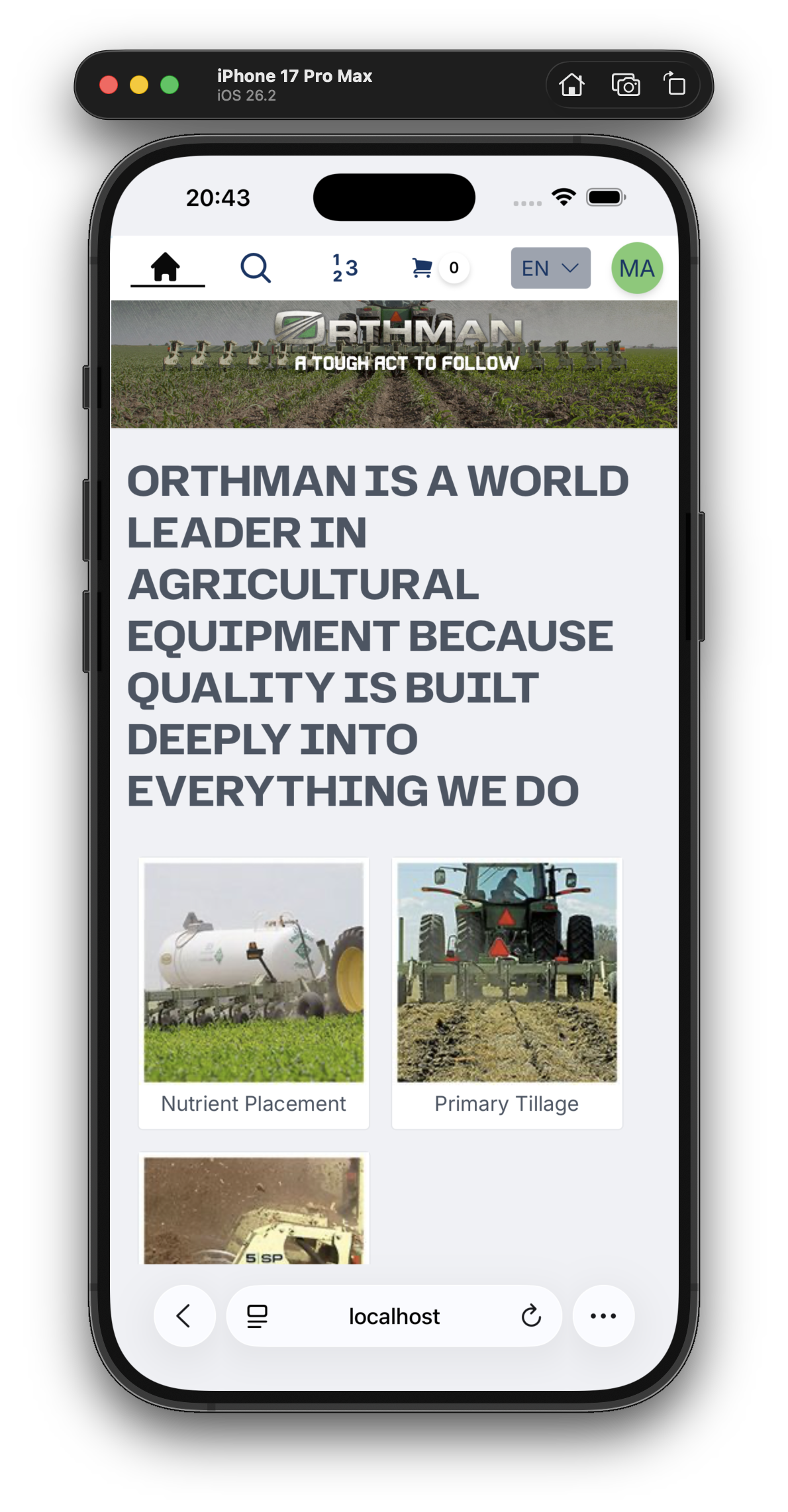Open the MA user profile avatar
788x1512 pixels.
pyautogui.click(x=636, y=268)
